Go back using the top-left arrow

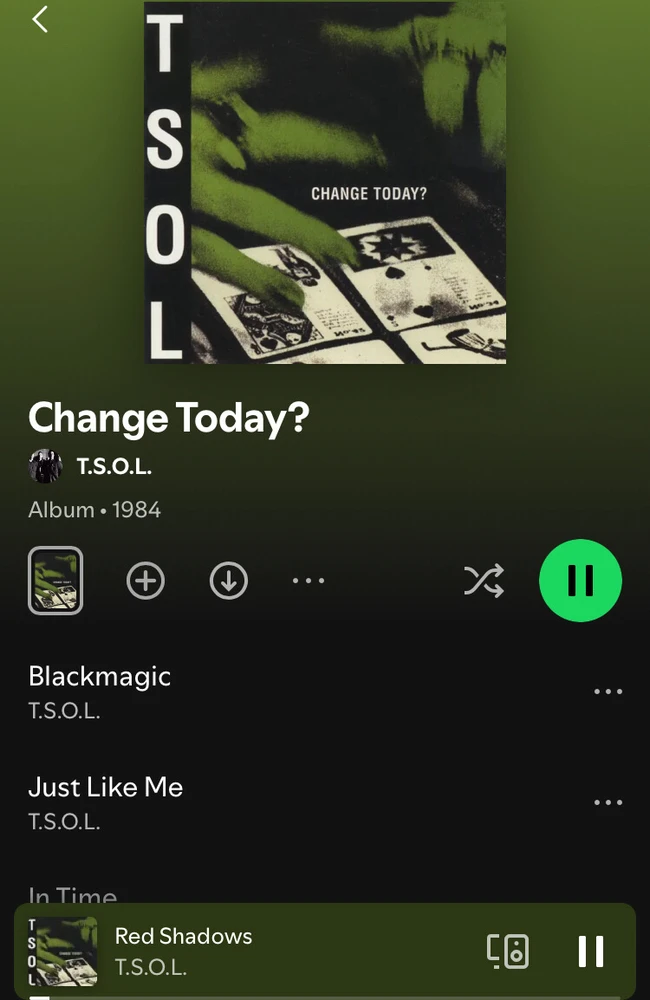[x=40, y=19]
